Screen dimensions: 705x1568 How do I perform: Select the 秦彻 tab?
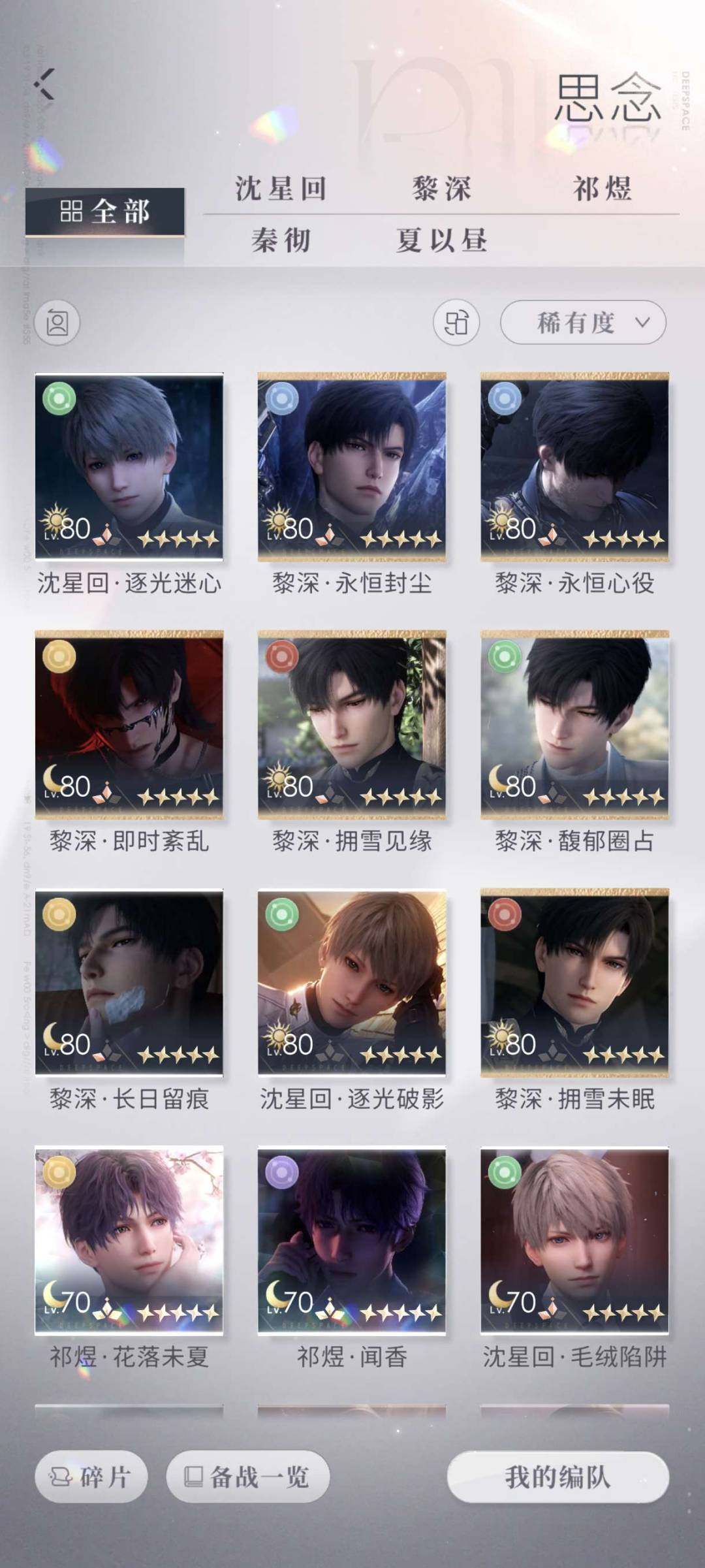point(281,241)
